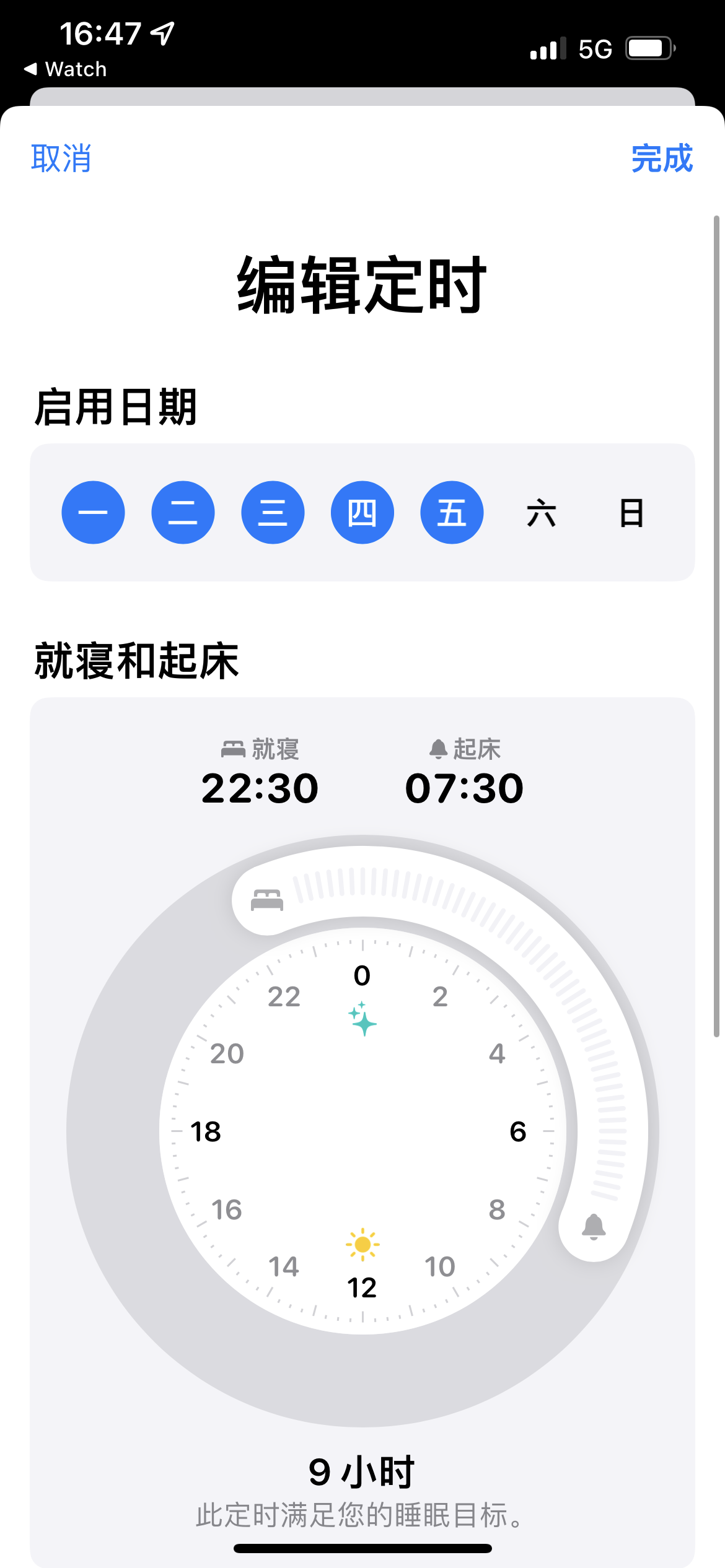
Task: Tap 完成 to save the schedule
Action: click(661, 159)
